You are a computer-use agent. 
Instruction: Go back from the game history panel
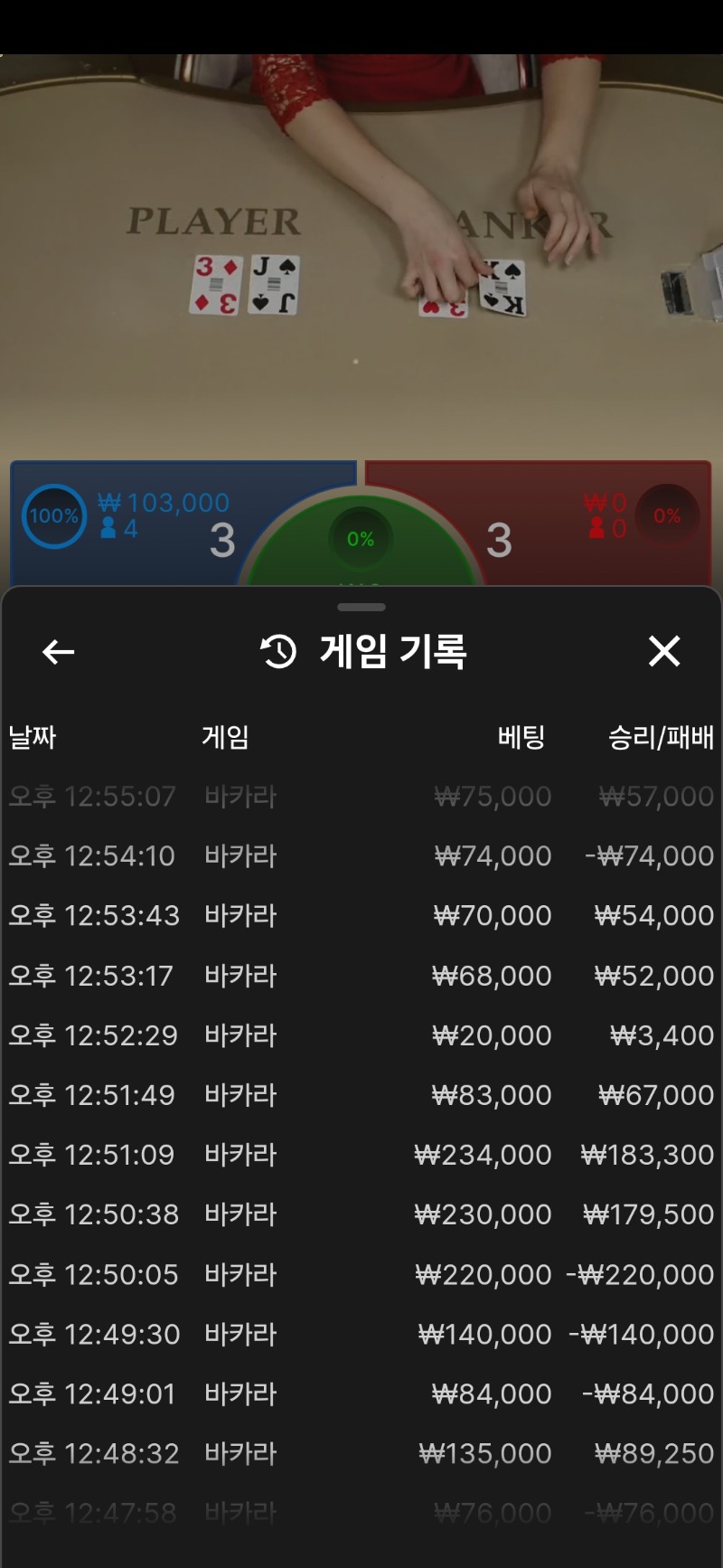(x=59, y=652)
